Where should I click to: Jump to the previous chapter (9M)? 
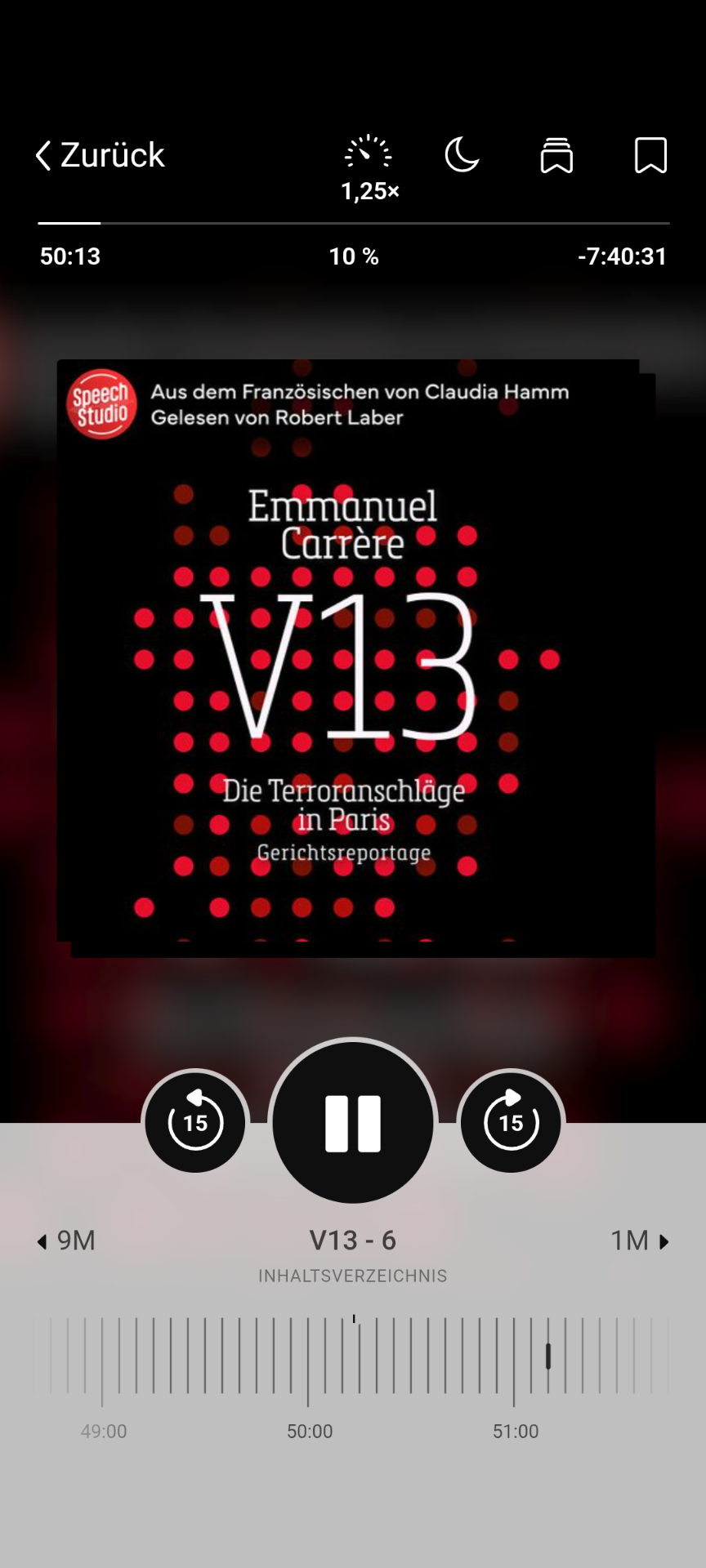[66, 1241]
